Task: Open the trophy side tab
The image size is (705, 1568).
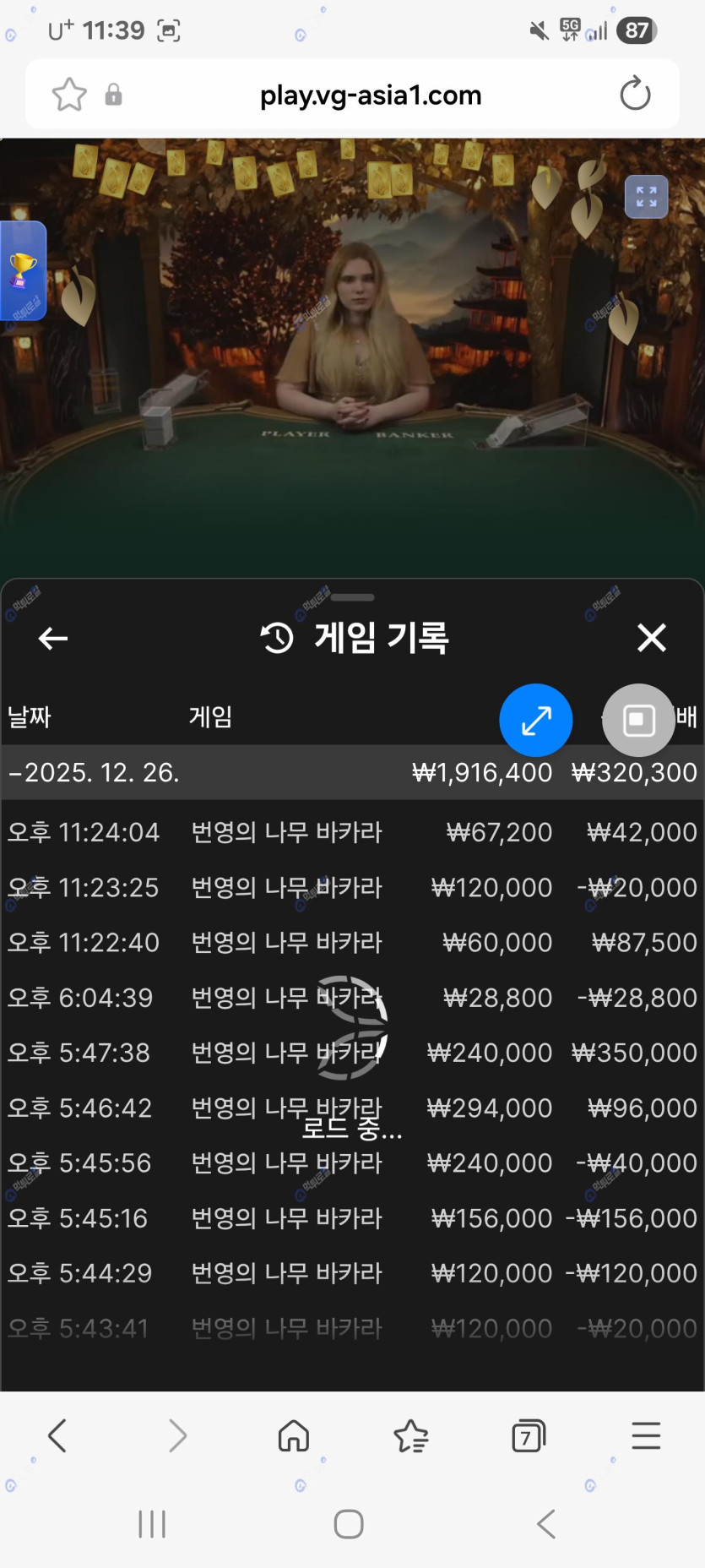Action: pos(22,271)
